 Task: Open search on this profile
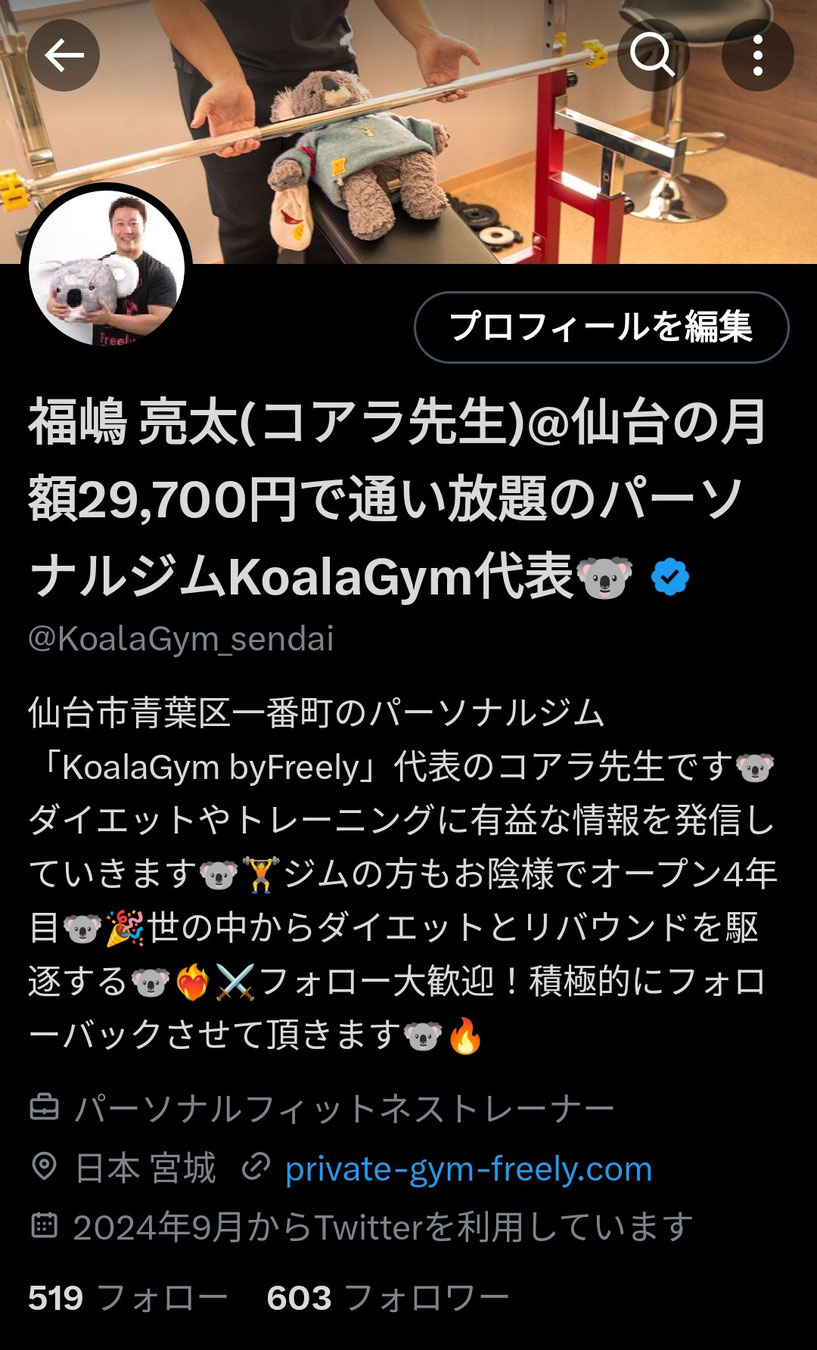pyautogui.click(x=653, y=56)
